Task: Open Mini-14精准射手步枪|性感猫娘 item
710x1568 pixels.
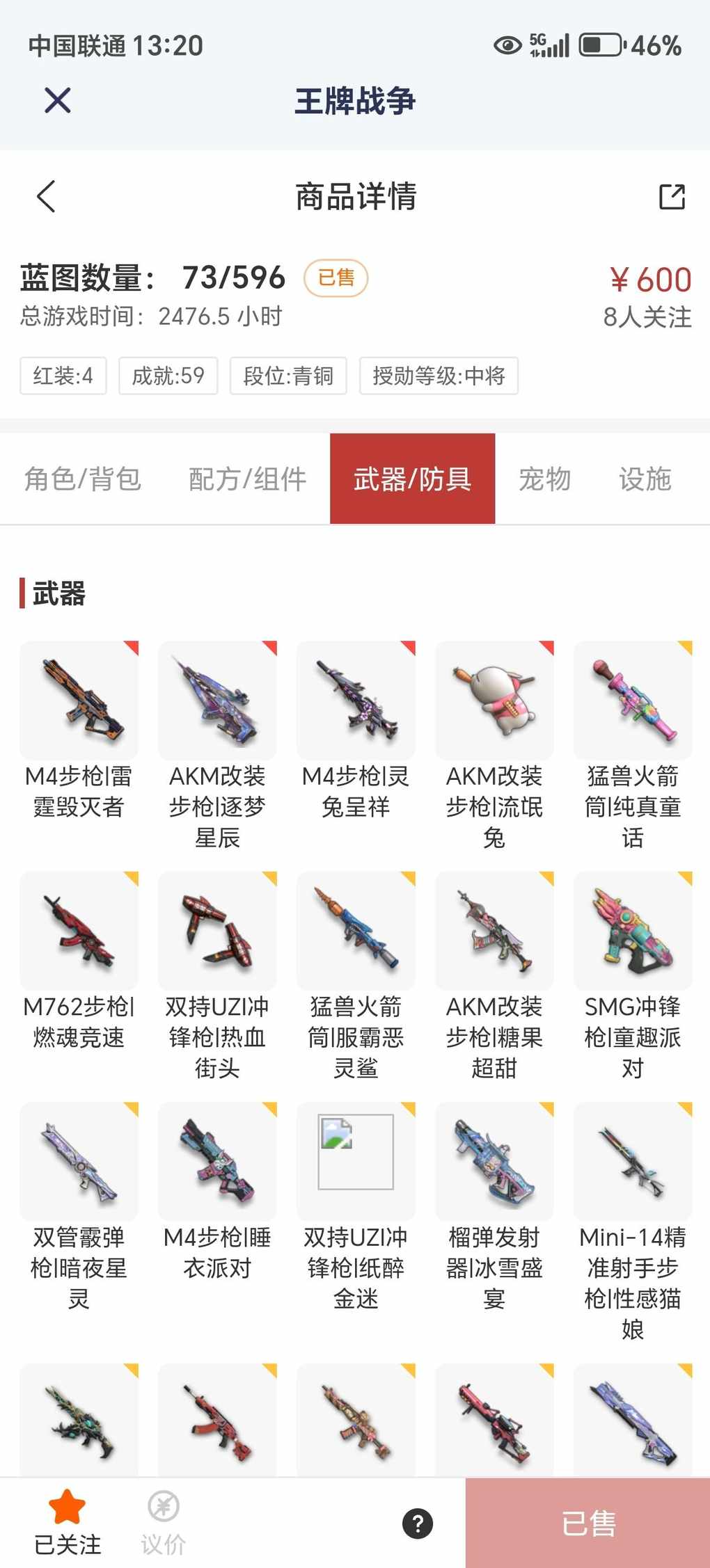Action: coord(633,1162)
